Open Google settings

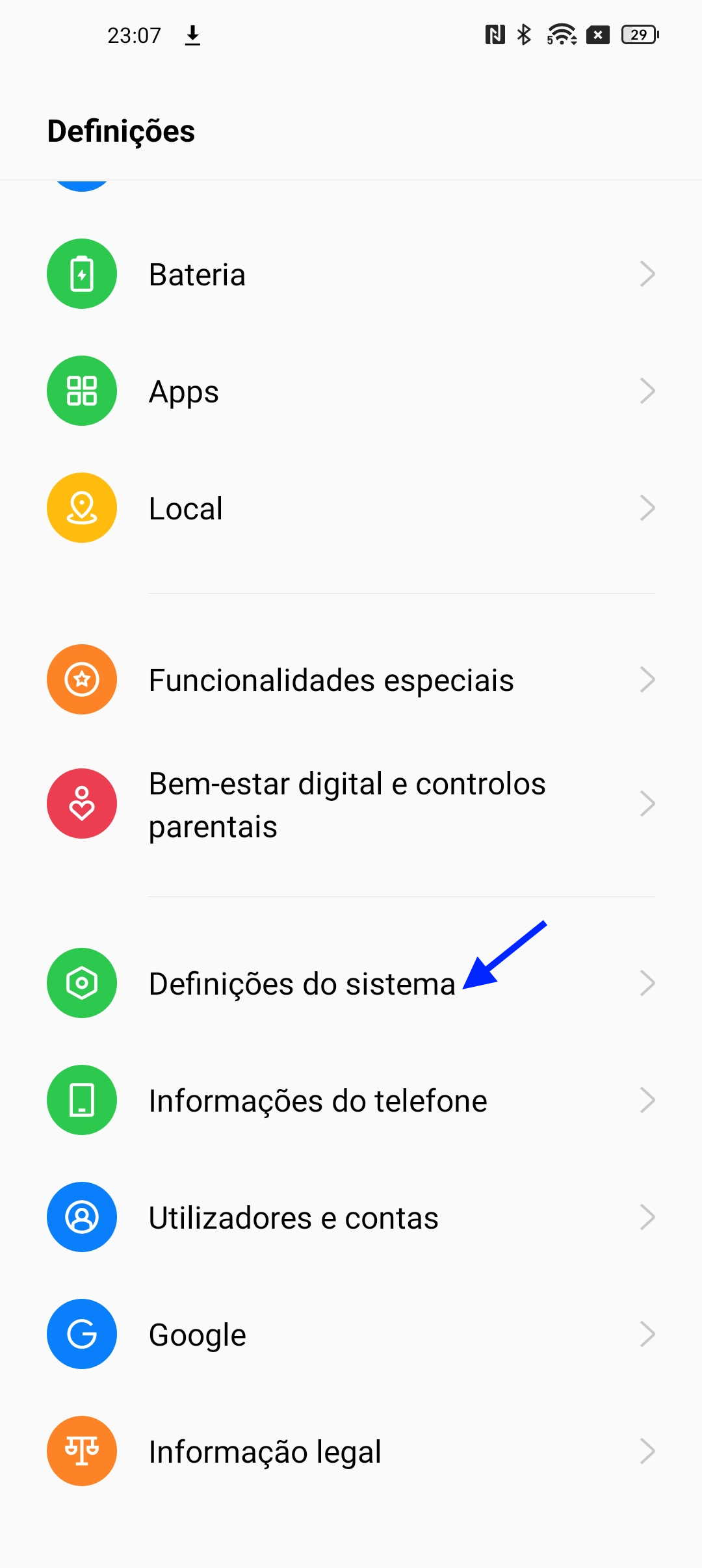point(351,1334)
